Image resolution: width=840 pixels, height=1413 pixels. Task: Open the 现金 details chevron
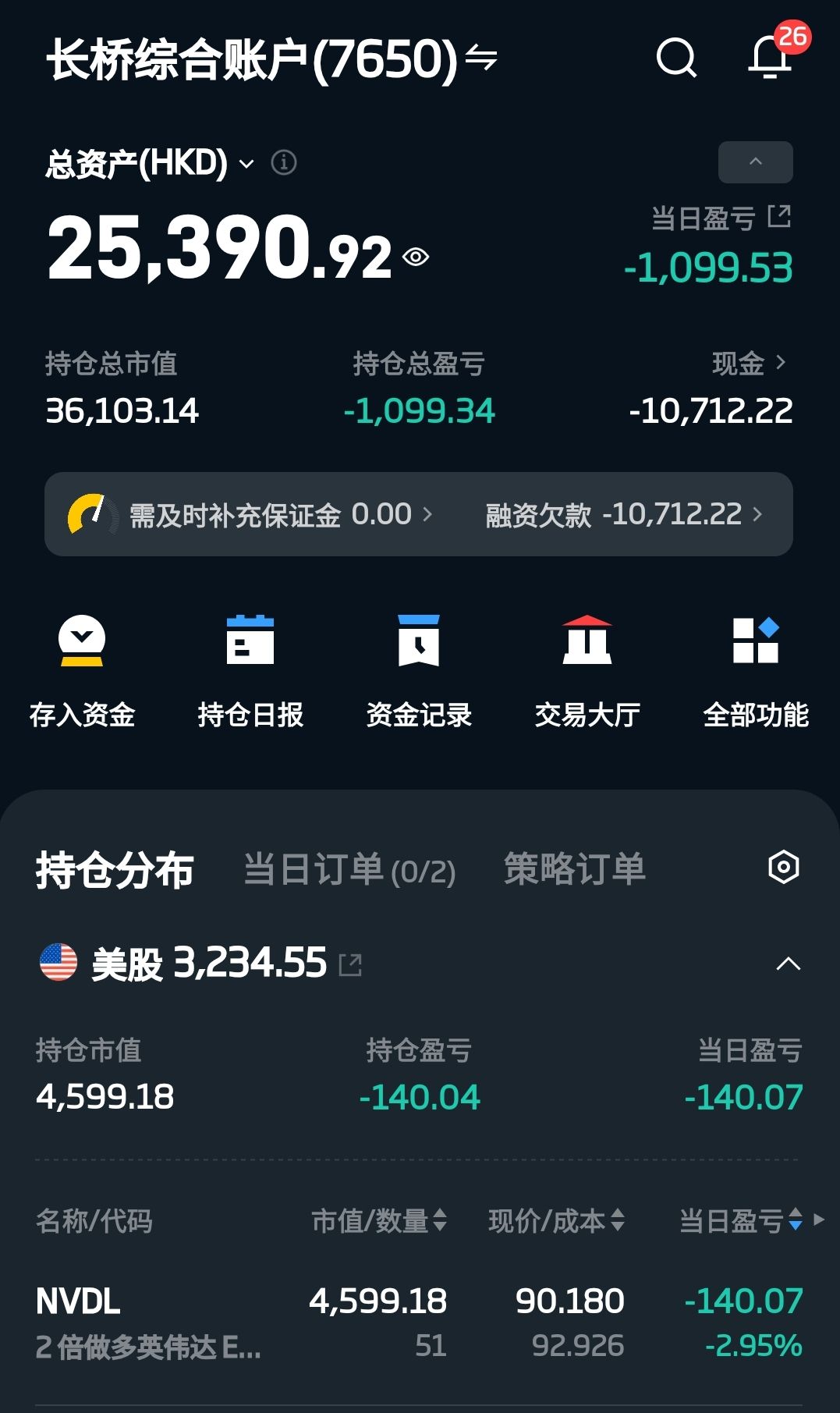tap(750, 363)
